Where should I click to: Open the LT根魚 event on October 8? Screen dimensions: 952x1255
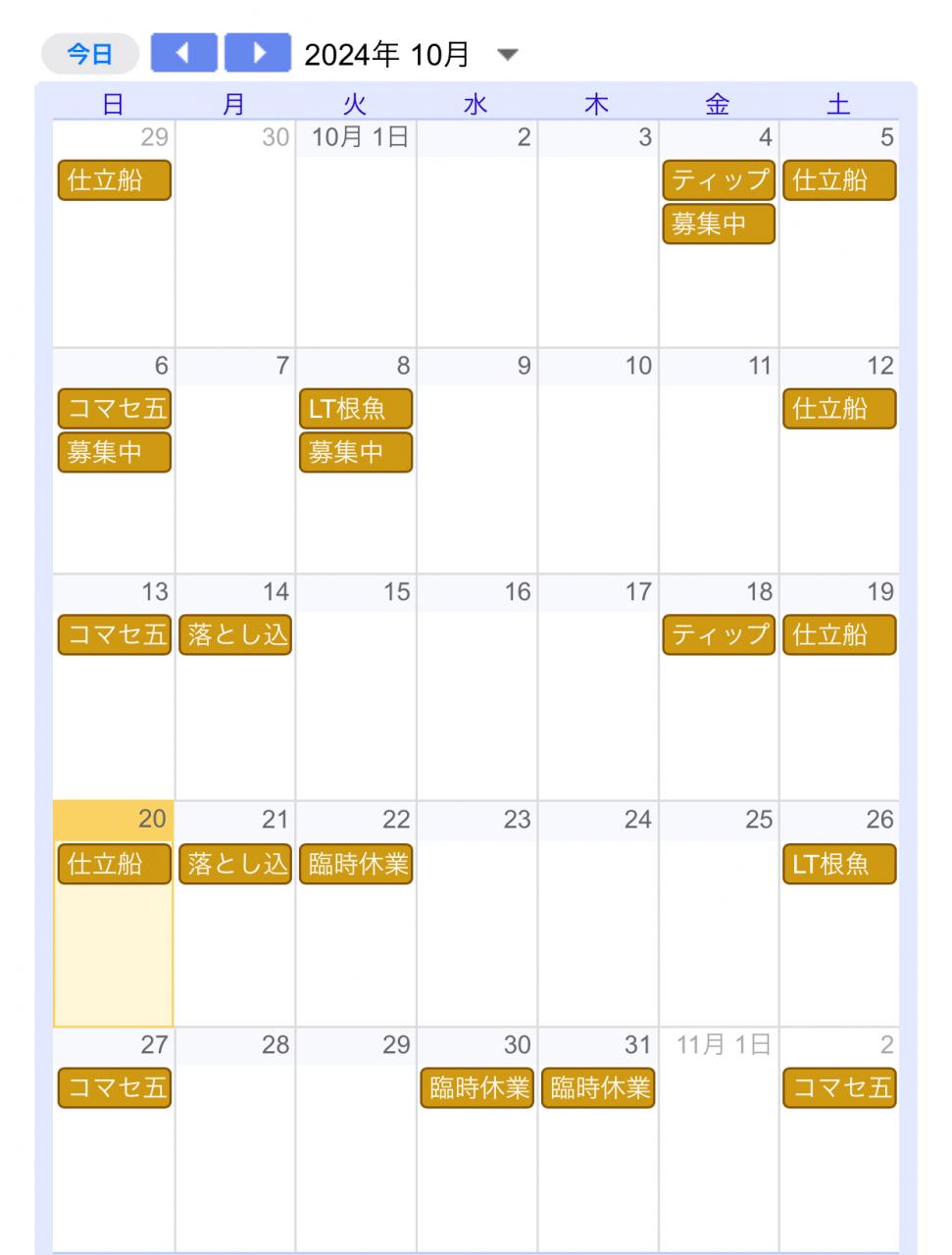click(356, 409)
